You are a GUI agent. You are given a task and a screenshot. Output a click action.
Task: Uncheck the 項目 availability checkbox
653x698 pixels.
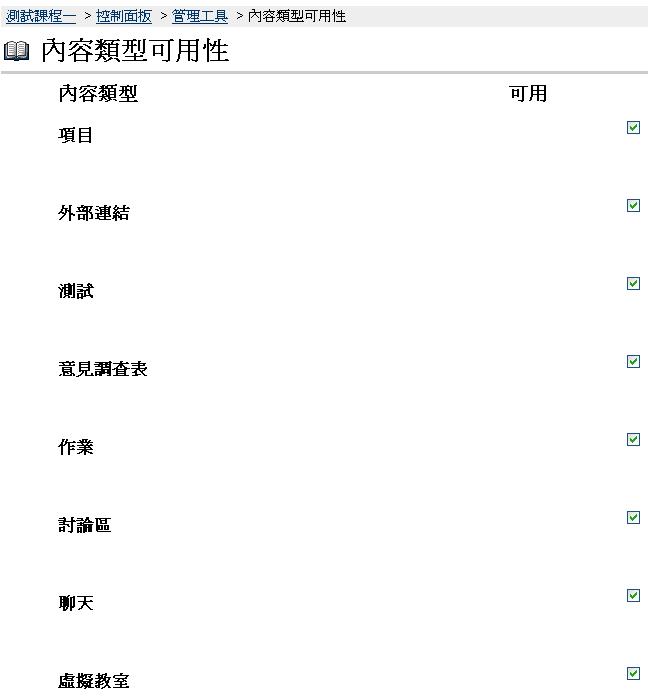point(633,128)
